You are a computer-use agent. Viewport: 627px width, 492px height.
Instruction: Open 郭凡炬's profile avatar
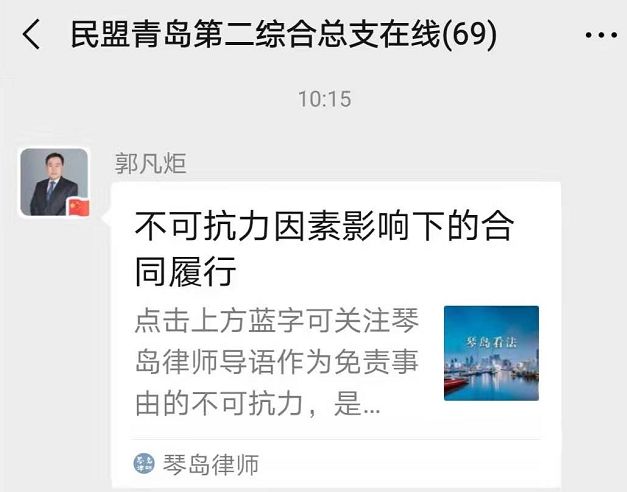point(55,182)
